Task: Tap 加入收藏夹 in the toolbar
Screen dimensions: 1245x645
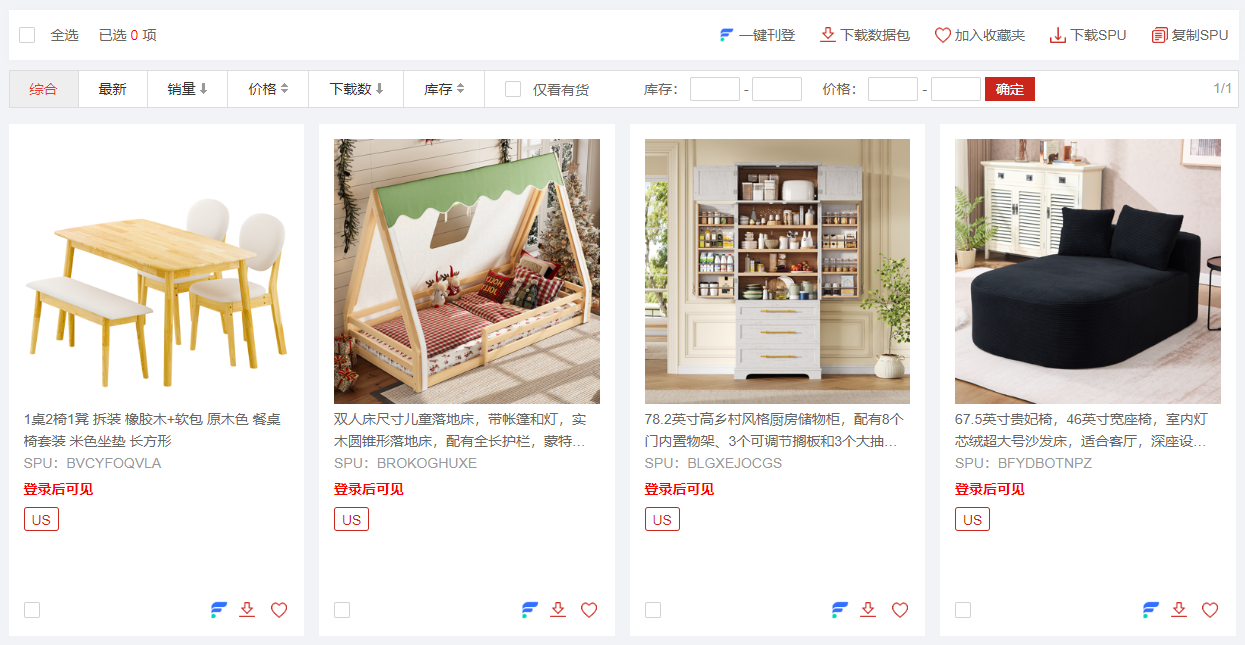Action: [x=979, y=35]
